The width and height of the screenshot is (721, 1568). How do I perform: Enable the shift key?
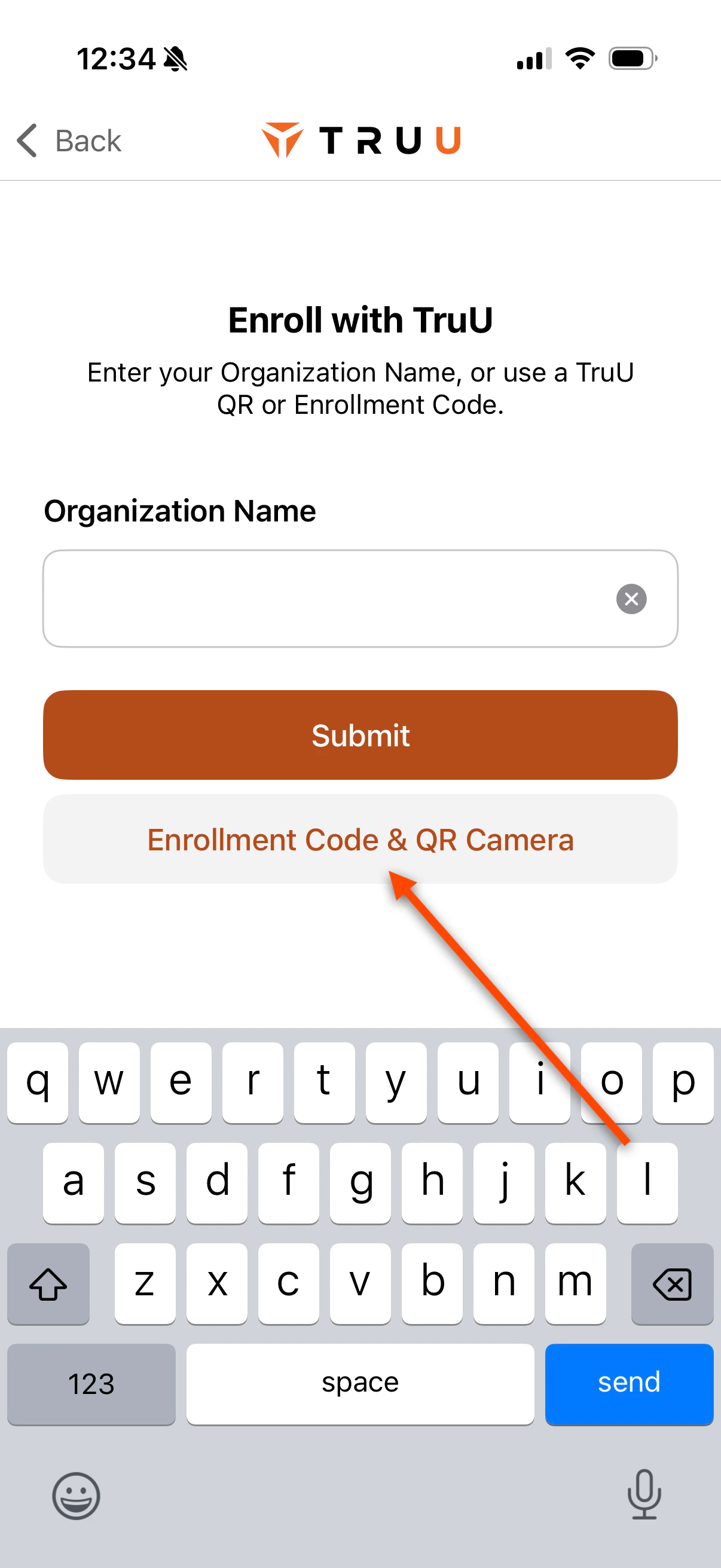[x=48, y=1283]
